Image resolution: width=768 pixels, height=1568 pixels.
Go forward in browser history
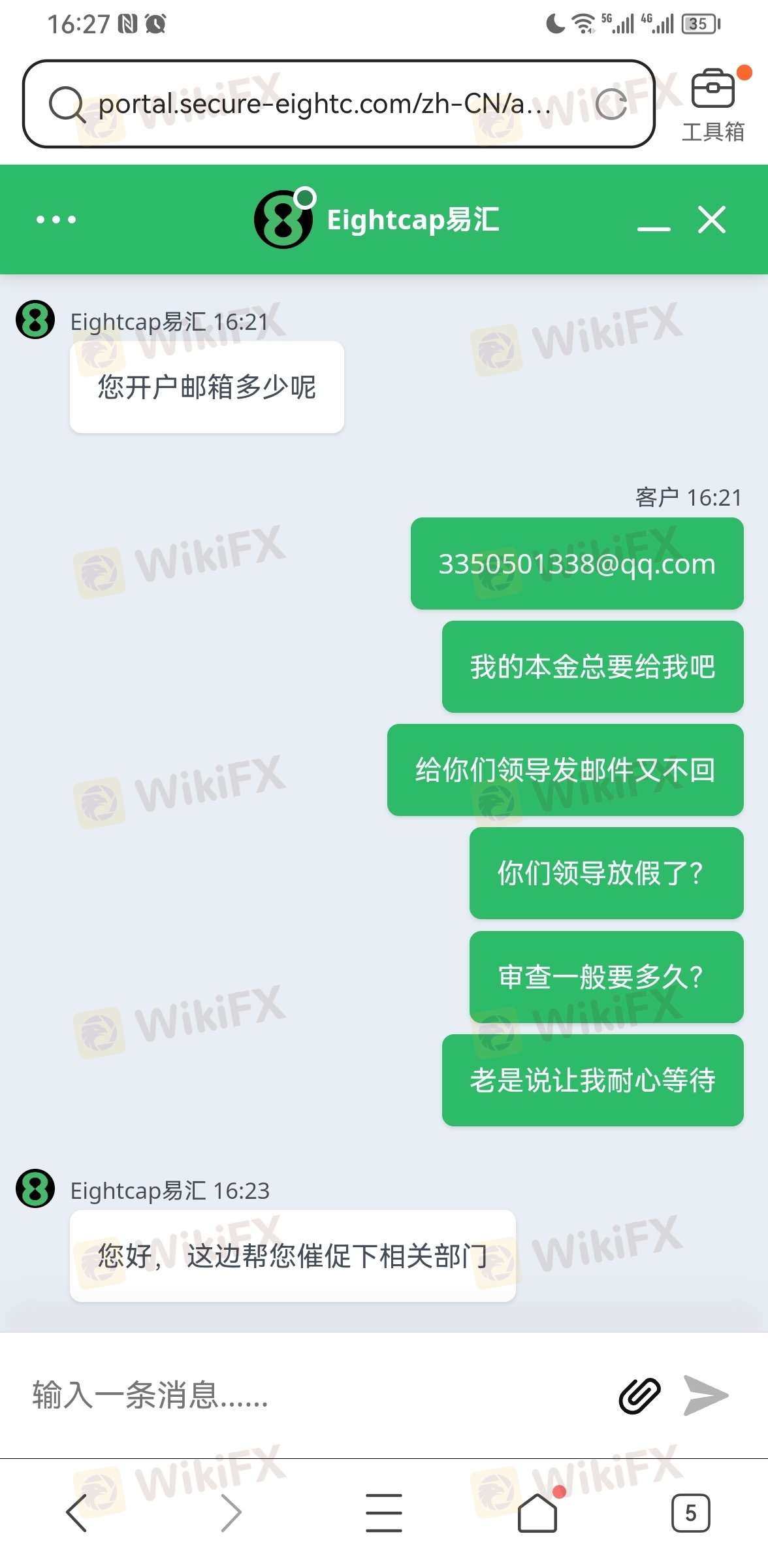point(231,1512)
